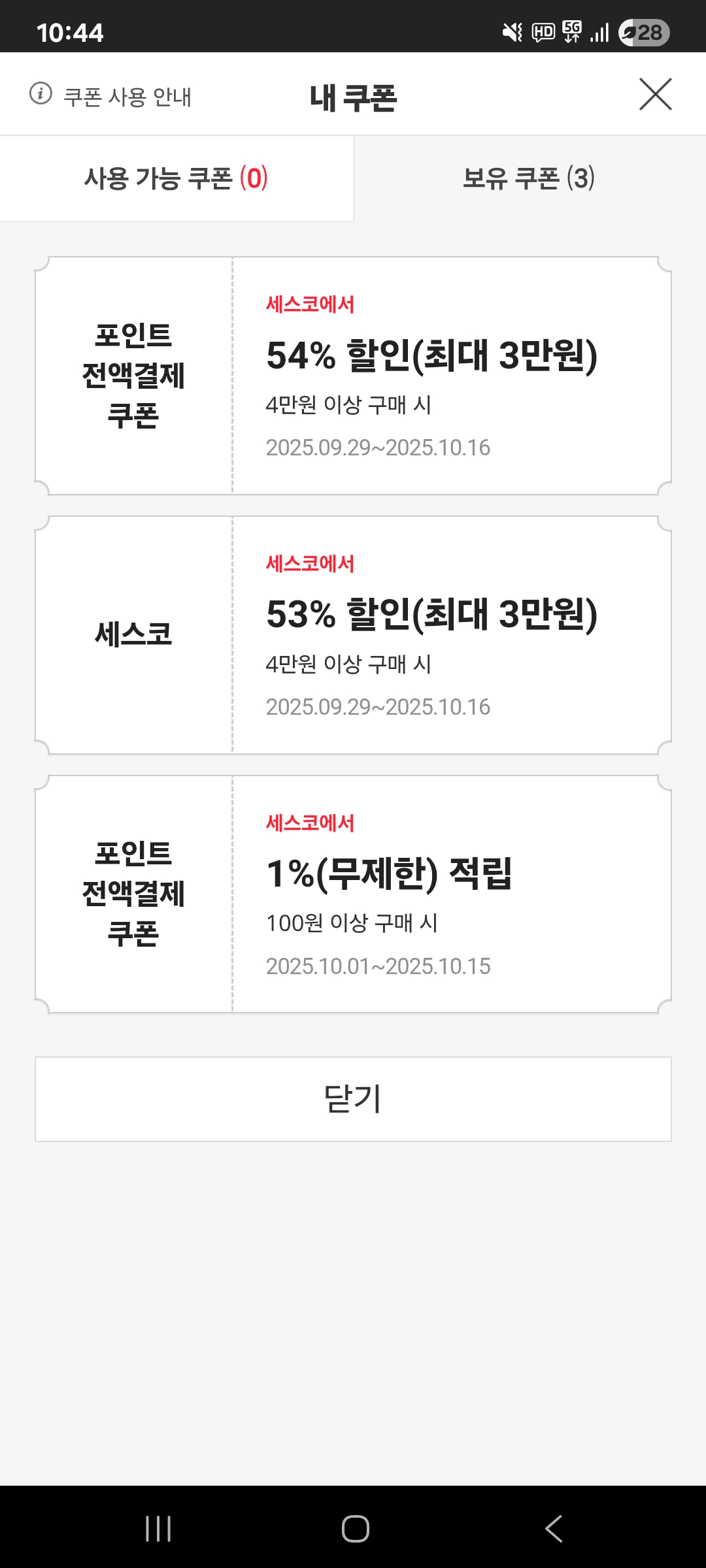Viewport: 706px width, 1568px height.
Task: Go back using the system back button
Action: (x=554, y=1528)
